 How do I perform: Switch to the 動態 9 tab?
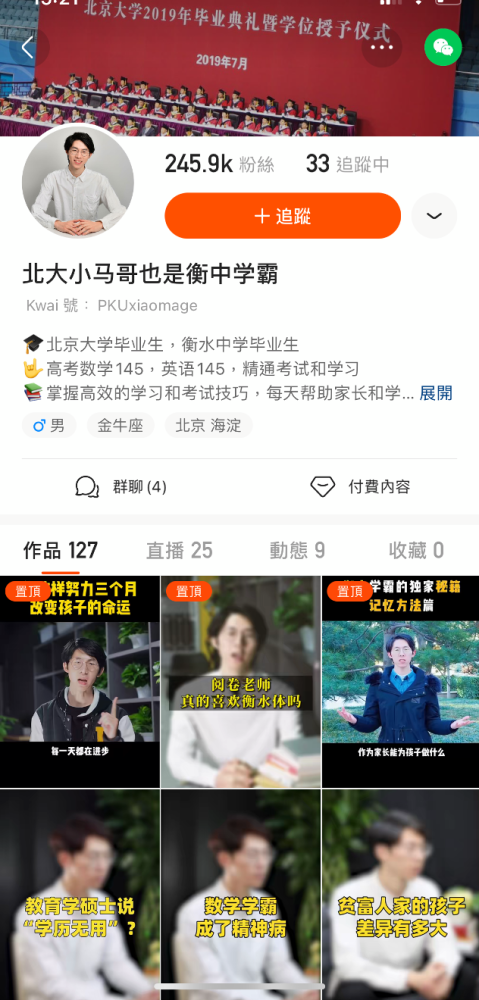297,550
